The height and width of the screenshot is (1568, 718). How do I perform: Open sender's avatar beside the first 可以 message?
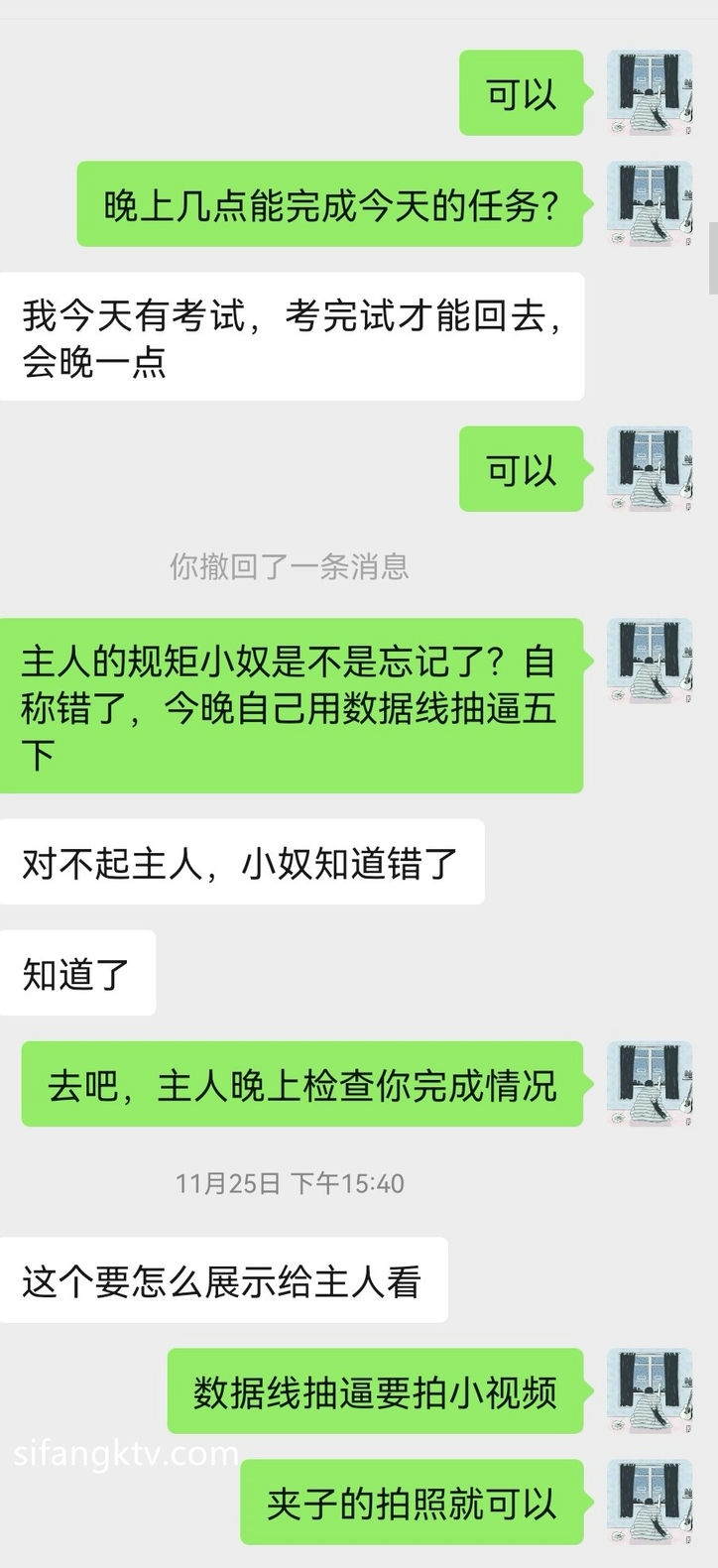[x=650, y=93]
